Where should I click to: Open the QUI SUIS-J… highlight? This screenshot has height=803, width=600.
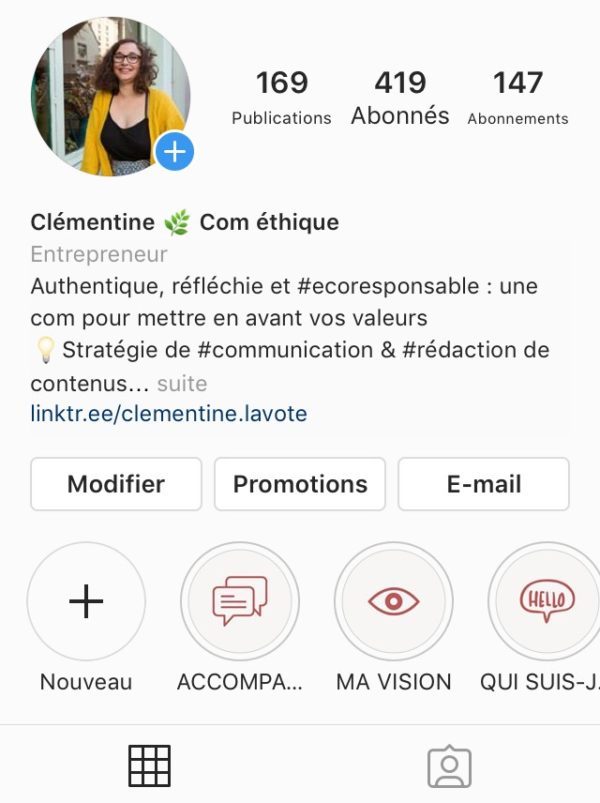(546, 601)
